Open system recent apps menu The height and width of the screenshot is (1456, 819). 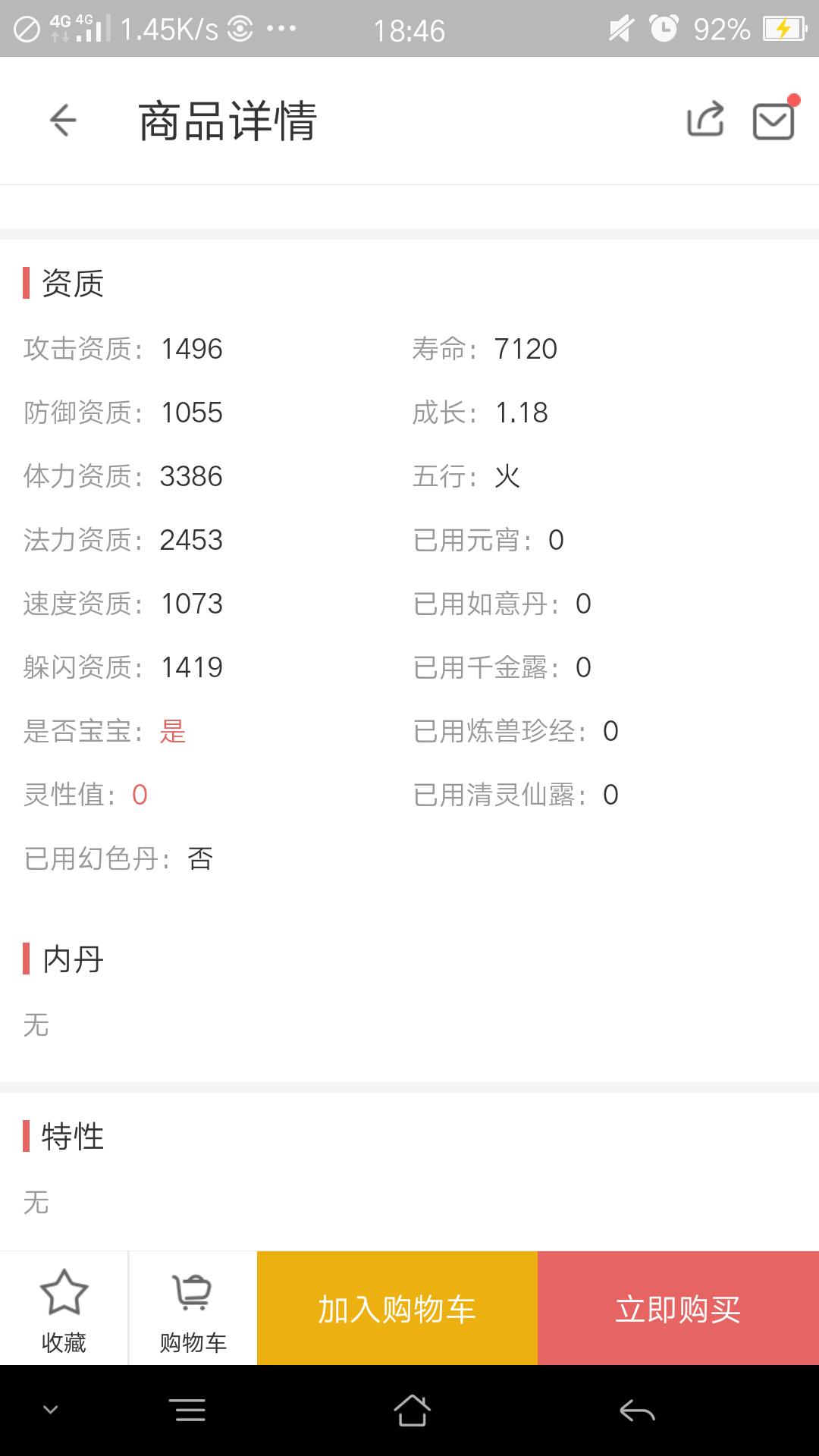(190, 1410)
